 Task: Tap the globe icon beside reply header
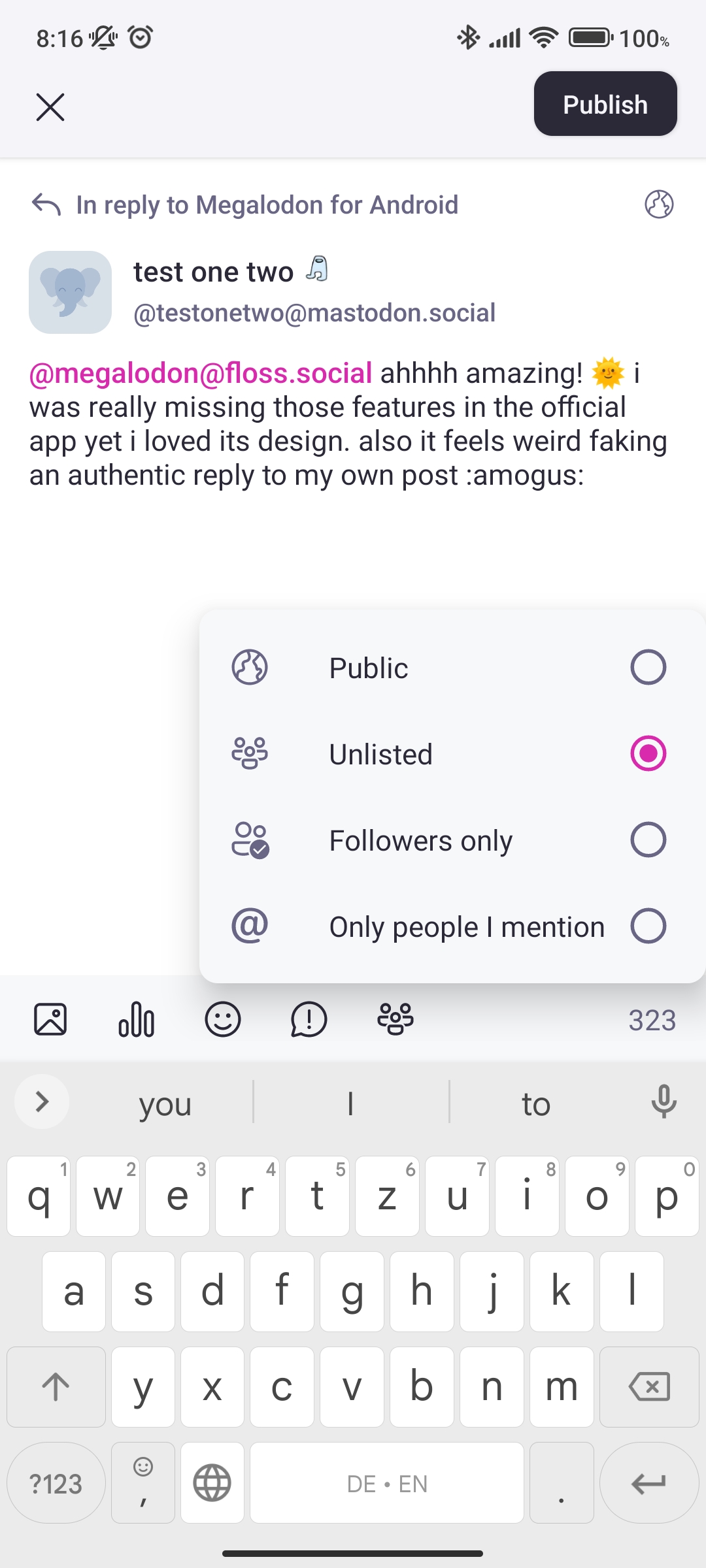pyautogui.click(x=659, y=204)
